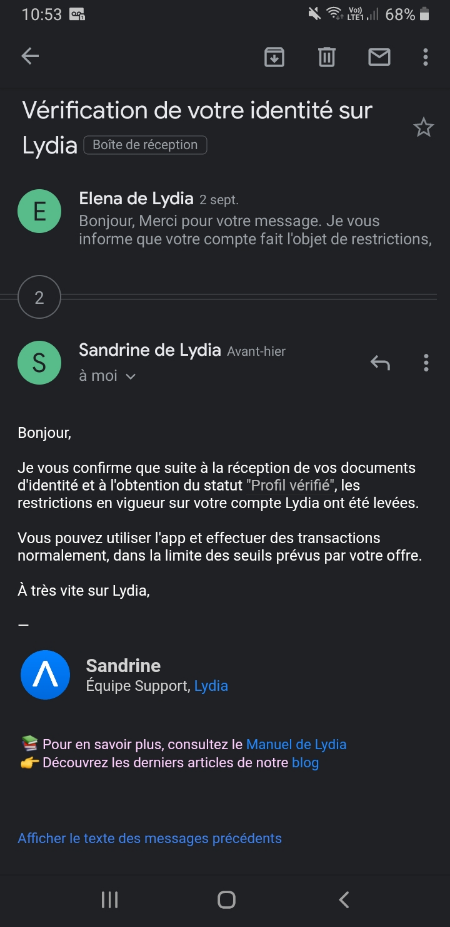Open the top bar overflow menu
The width and height of the screenshot is (450, 927).
[425, 57]
